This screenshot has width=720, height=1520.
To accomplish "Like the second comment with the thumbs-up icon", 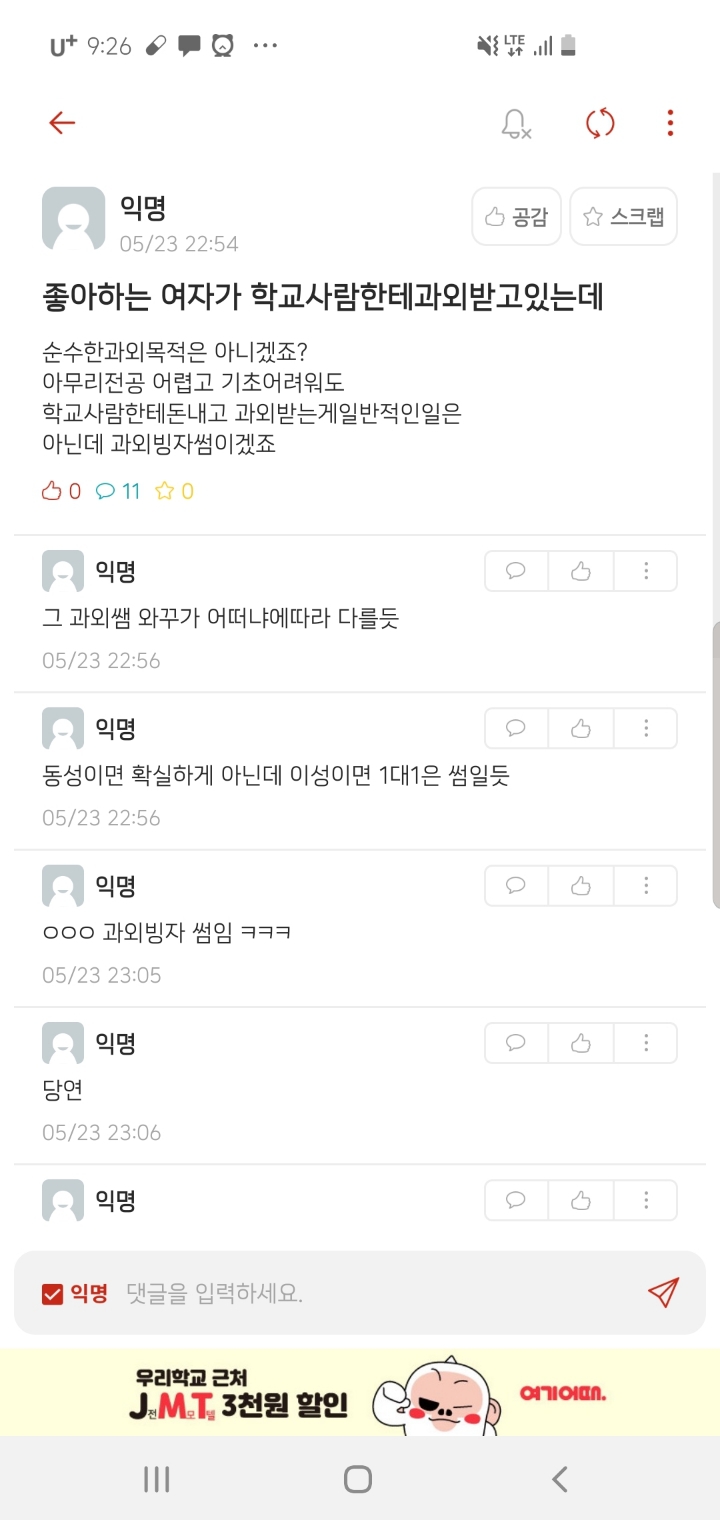I will pos(580,728).
